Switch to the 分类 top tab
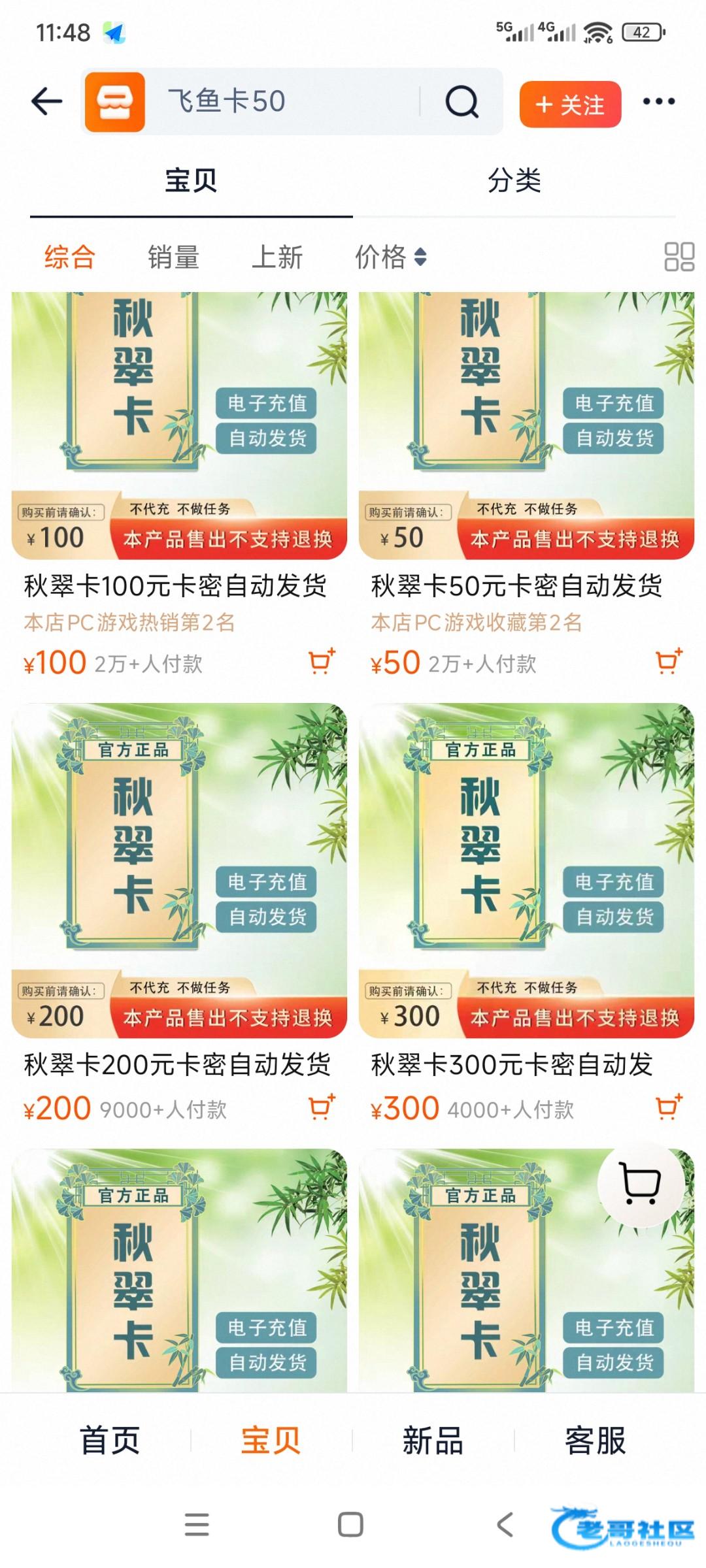Image resolution: width=706 pixels, height=1568 pixels. click(514, 180)
